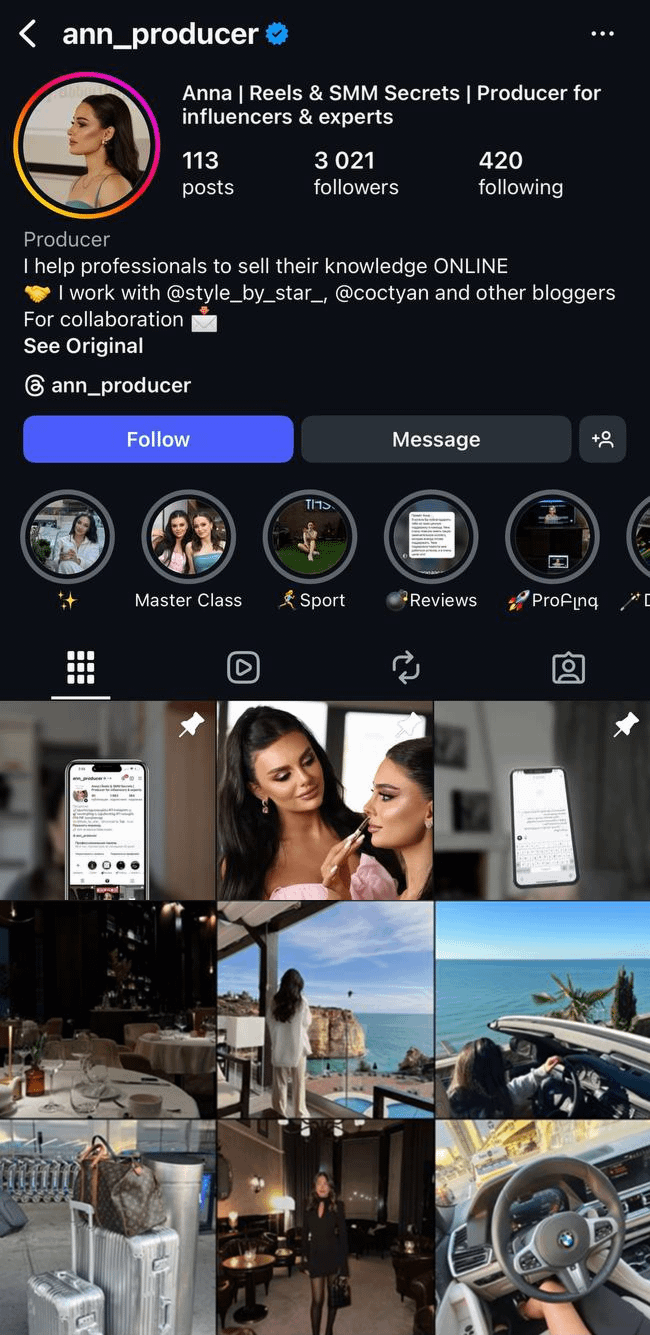
Task: Open the Sport highlight
Action: point(309,538)
